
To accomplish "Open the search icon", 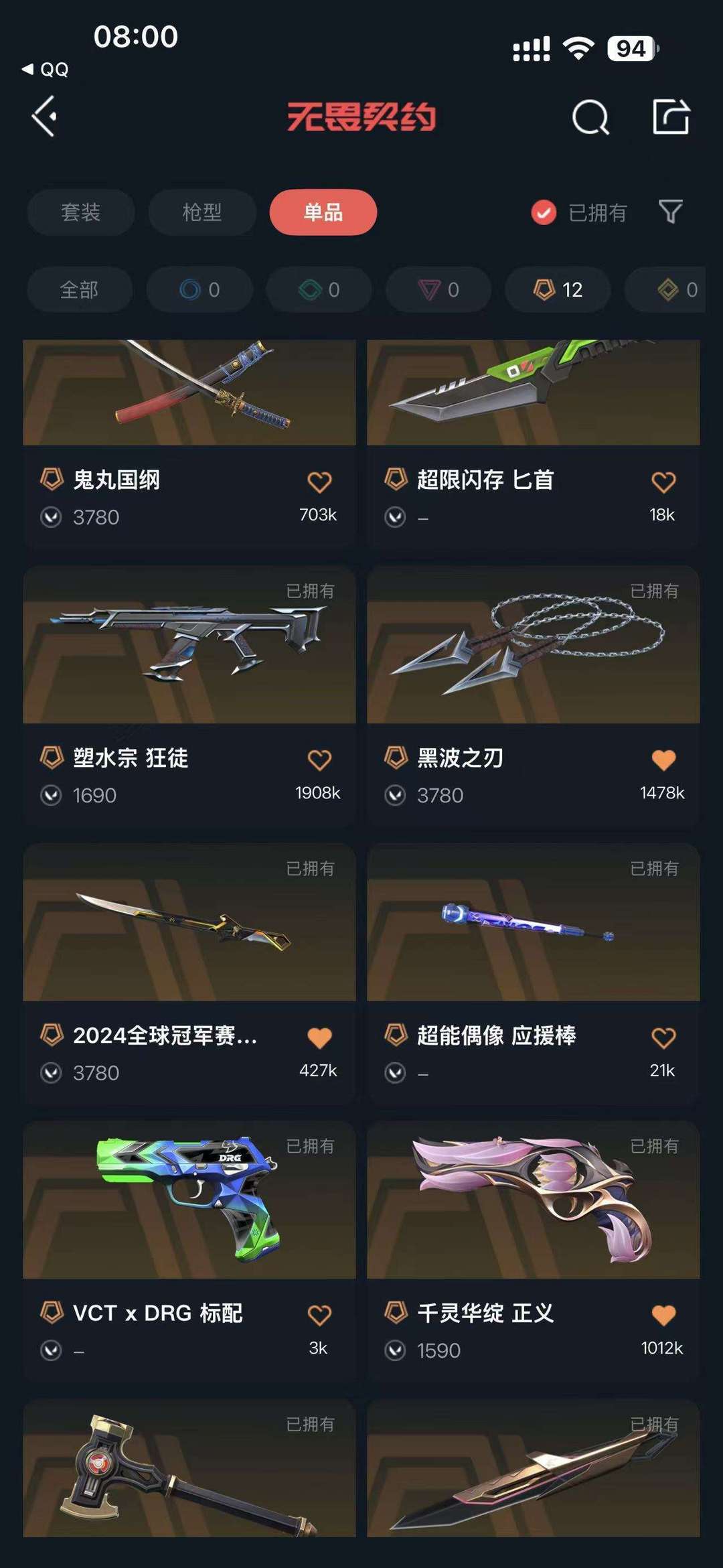I will pyautogui.click(x=590, y=118).
